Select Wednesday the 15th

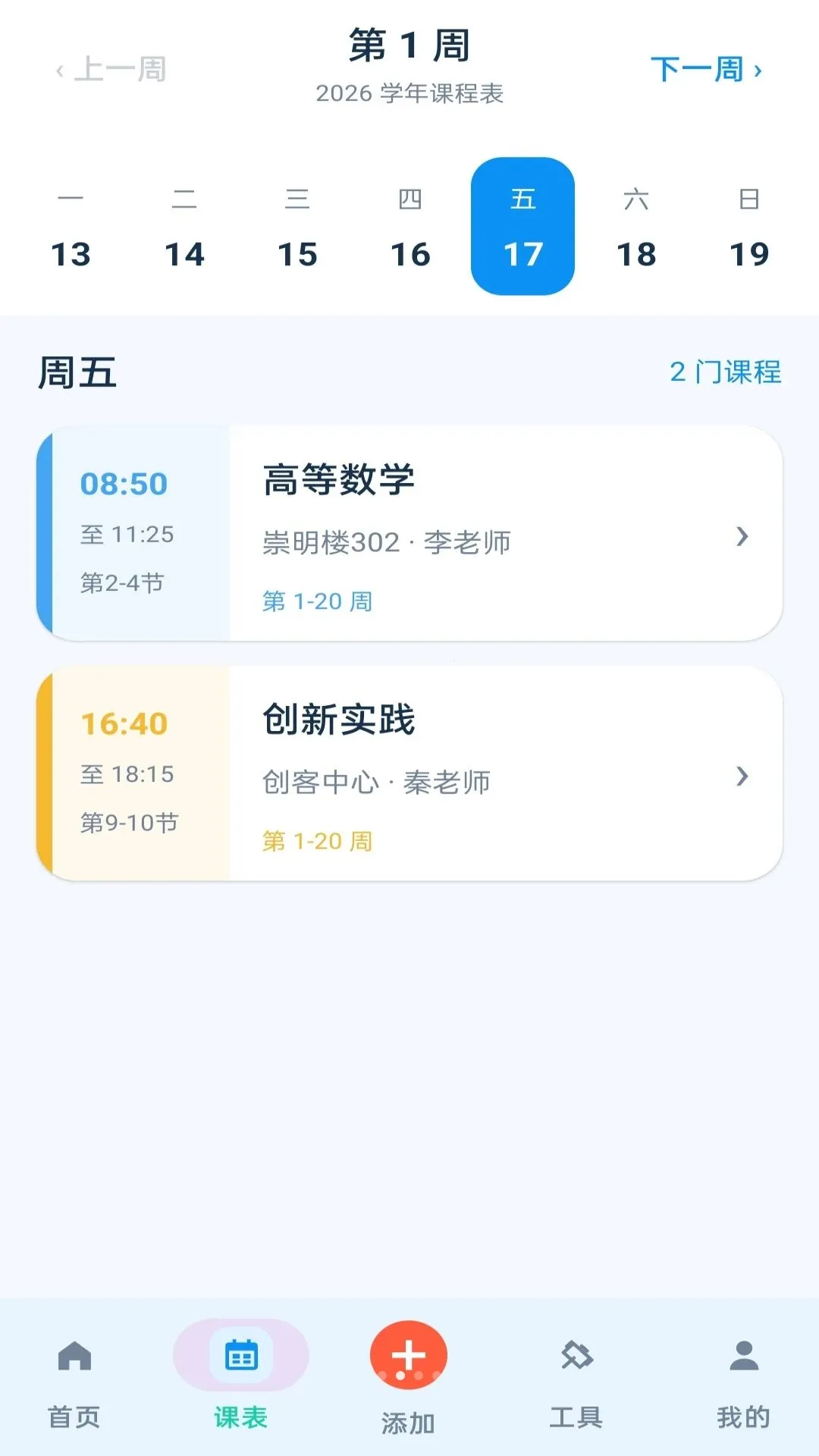(x=297, y=227)
